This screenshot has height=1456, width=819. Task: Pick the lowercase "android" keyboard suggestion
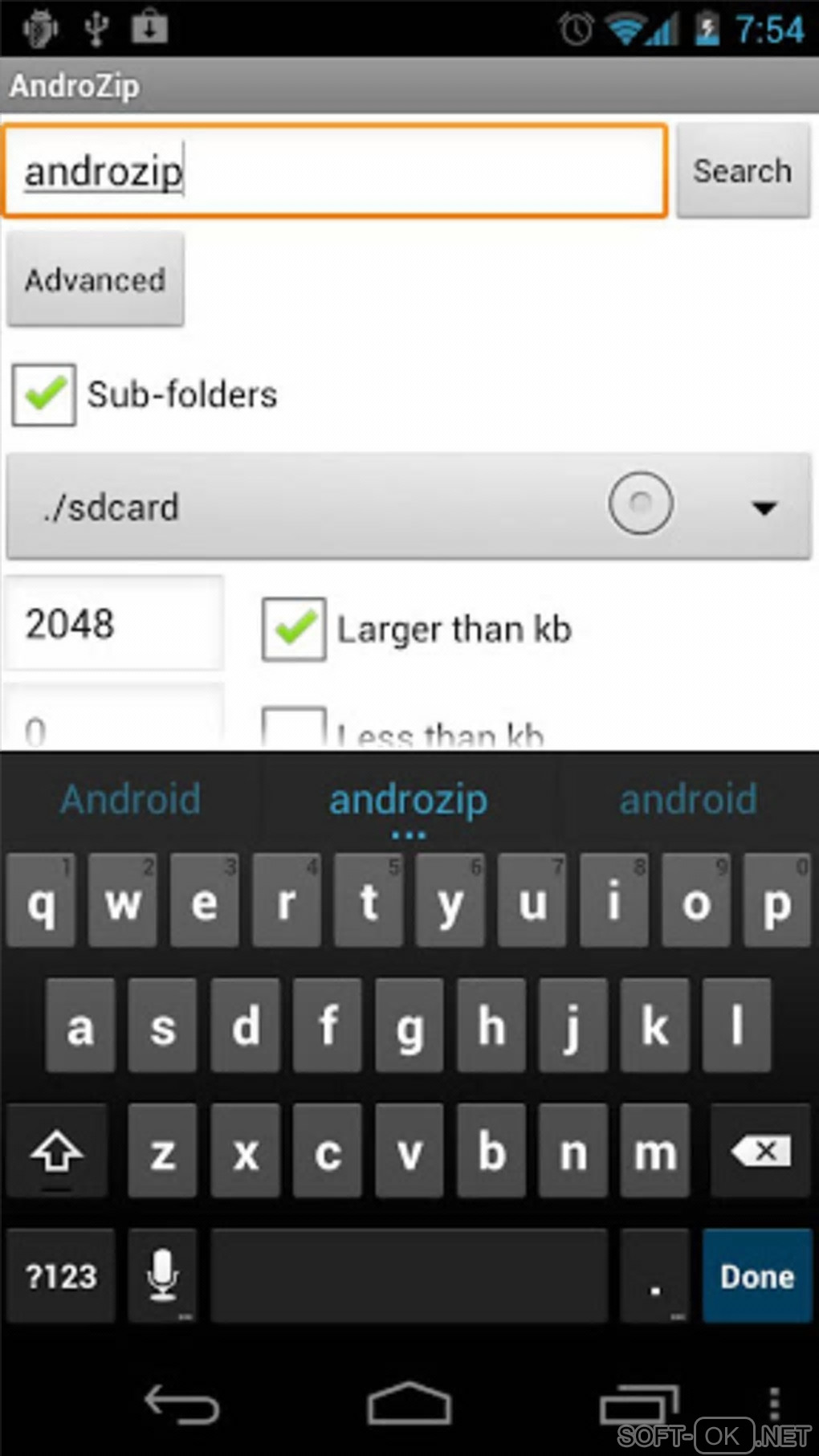pyautogui.click(x=688, y=800)
